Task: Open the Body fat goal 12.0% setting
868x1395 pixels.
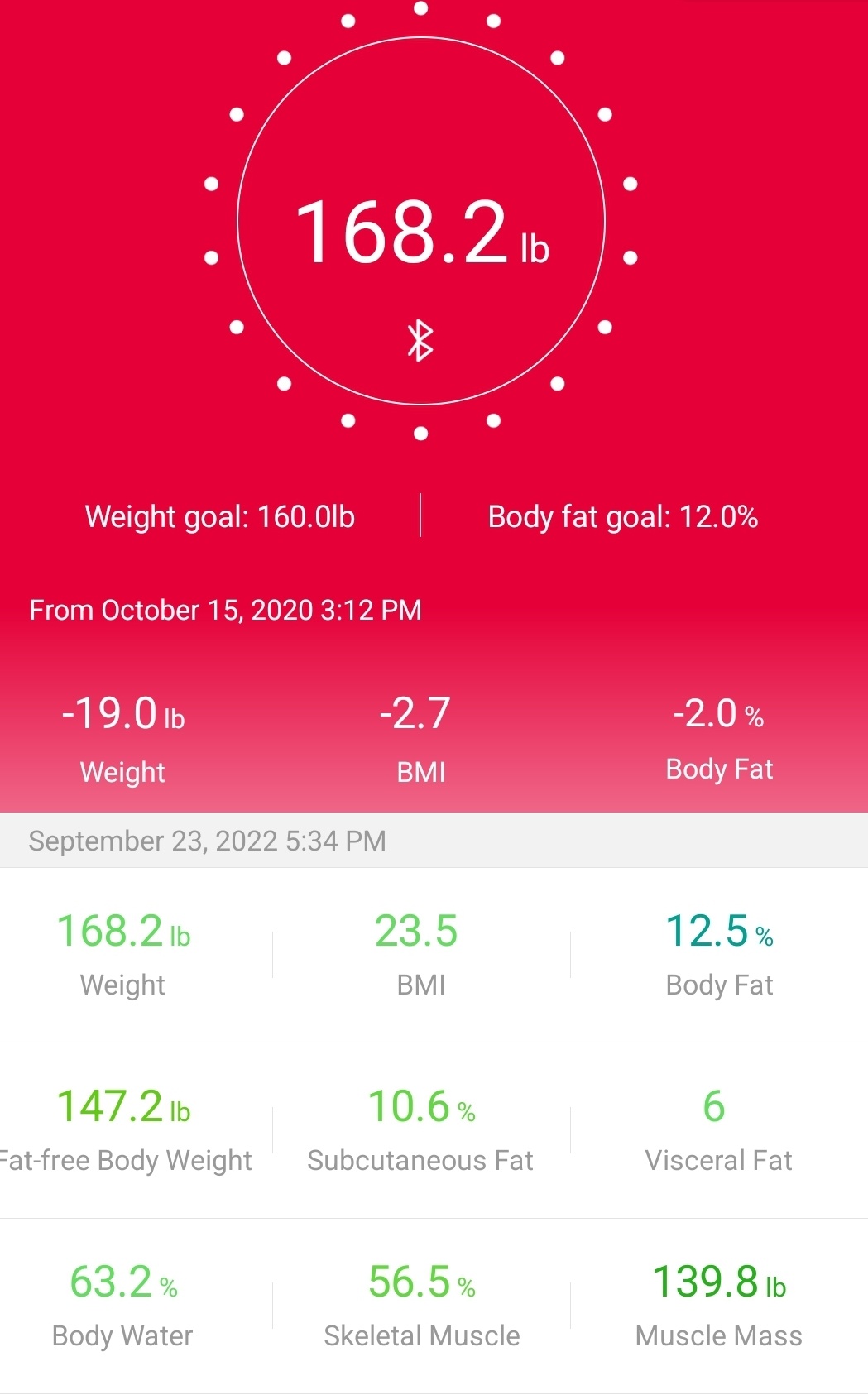Action: pyautogui.click(x=623, y=517)
